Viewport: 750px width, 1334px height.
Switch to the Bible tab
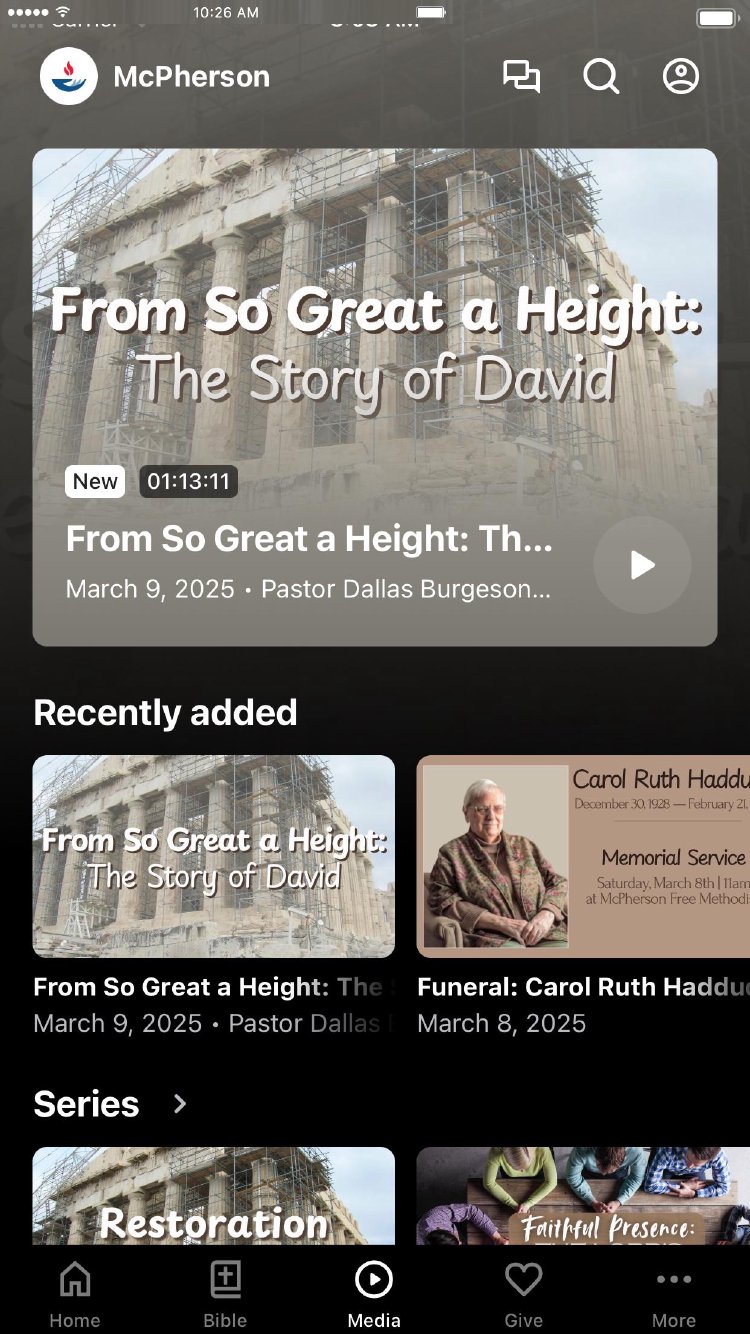(225, 1294)
